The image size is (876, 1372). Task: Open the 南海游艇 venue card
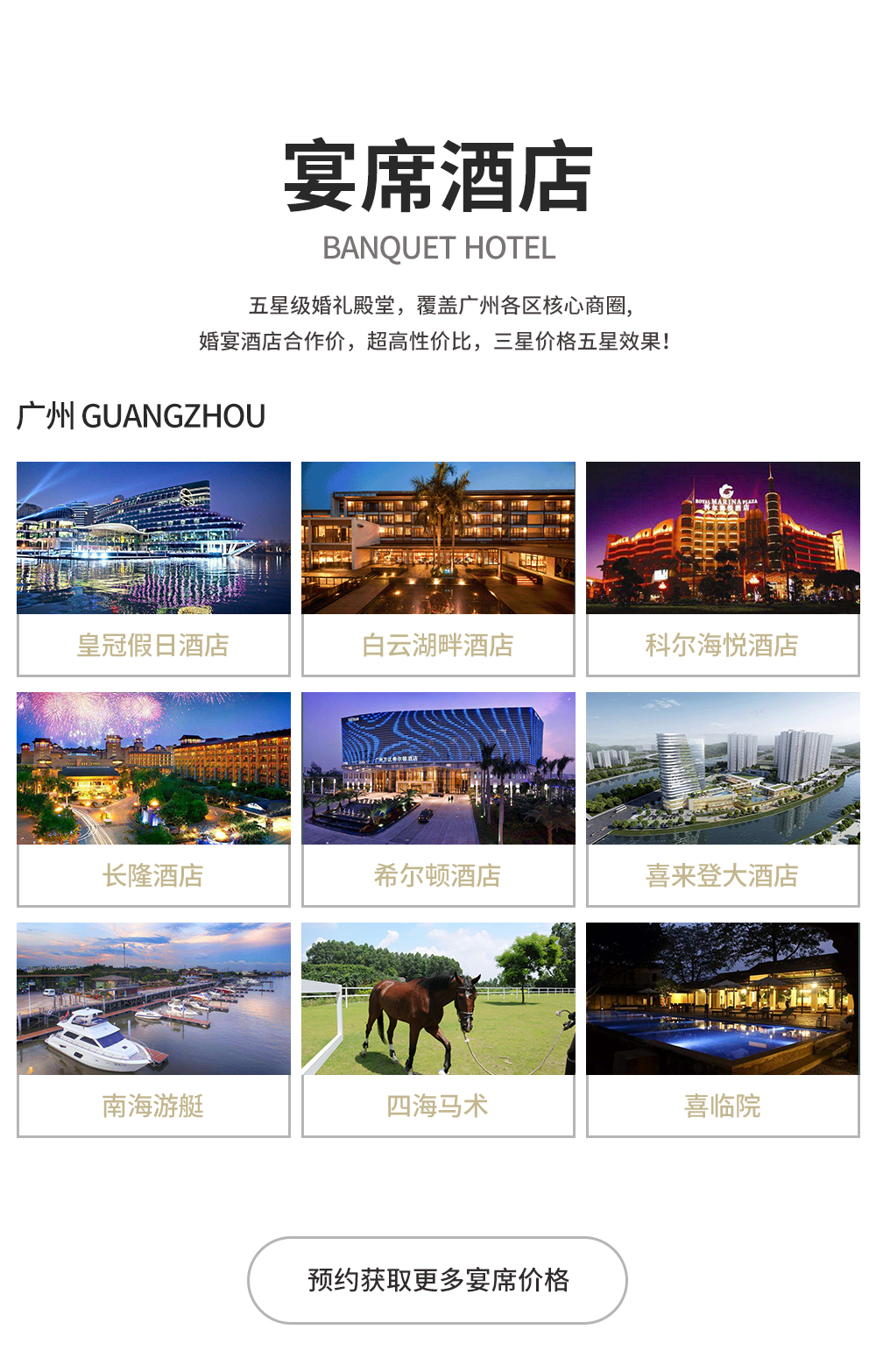(153, 1029)
